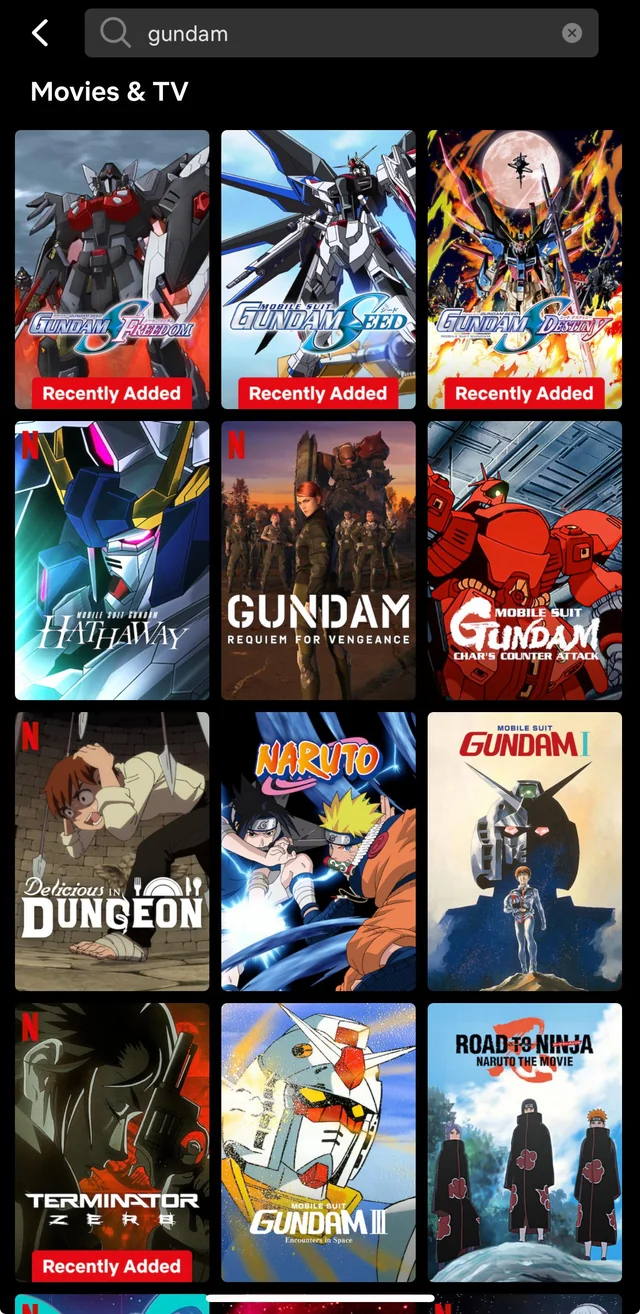
Task: Clear the search text
Action: coord(572,33)
